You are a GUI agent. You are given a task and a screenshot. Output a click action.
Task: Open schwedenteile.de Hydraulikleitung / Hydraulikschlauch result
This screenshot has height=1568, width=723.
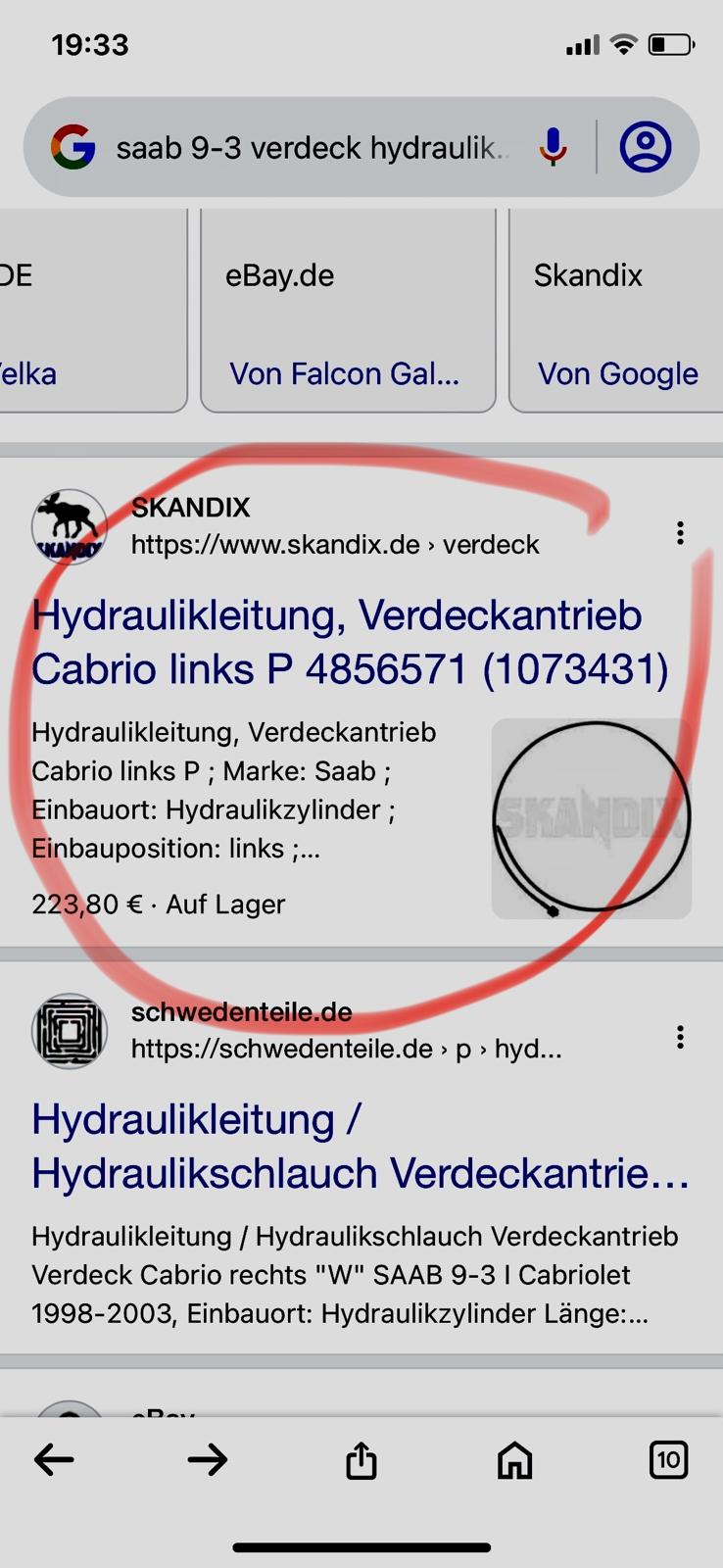point(361,1146)
